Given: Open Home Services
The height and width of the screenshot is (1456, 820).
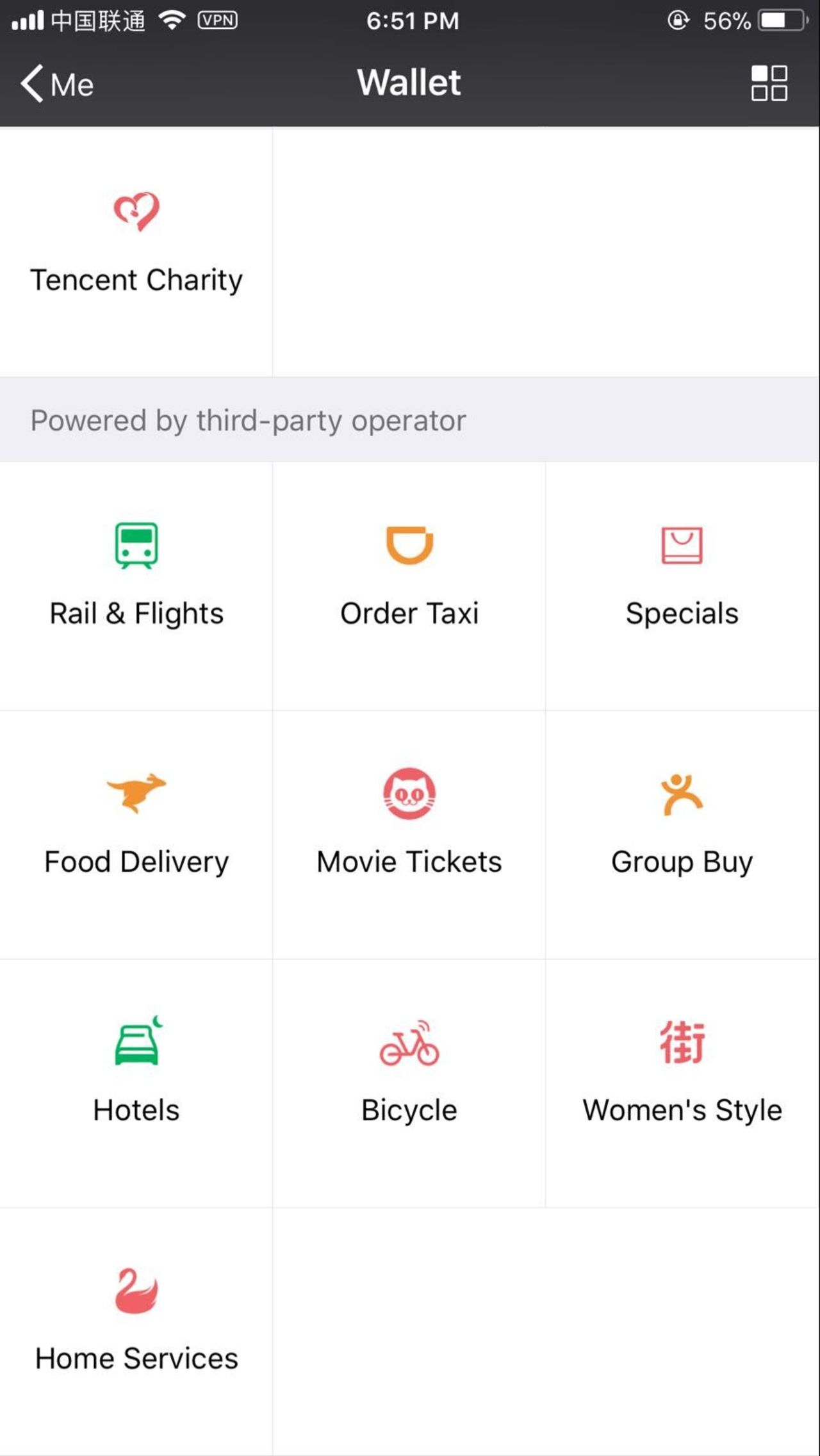Looking at the screenshot, I should click(136, 1332).
